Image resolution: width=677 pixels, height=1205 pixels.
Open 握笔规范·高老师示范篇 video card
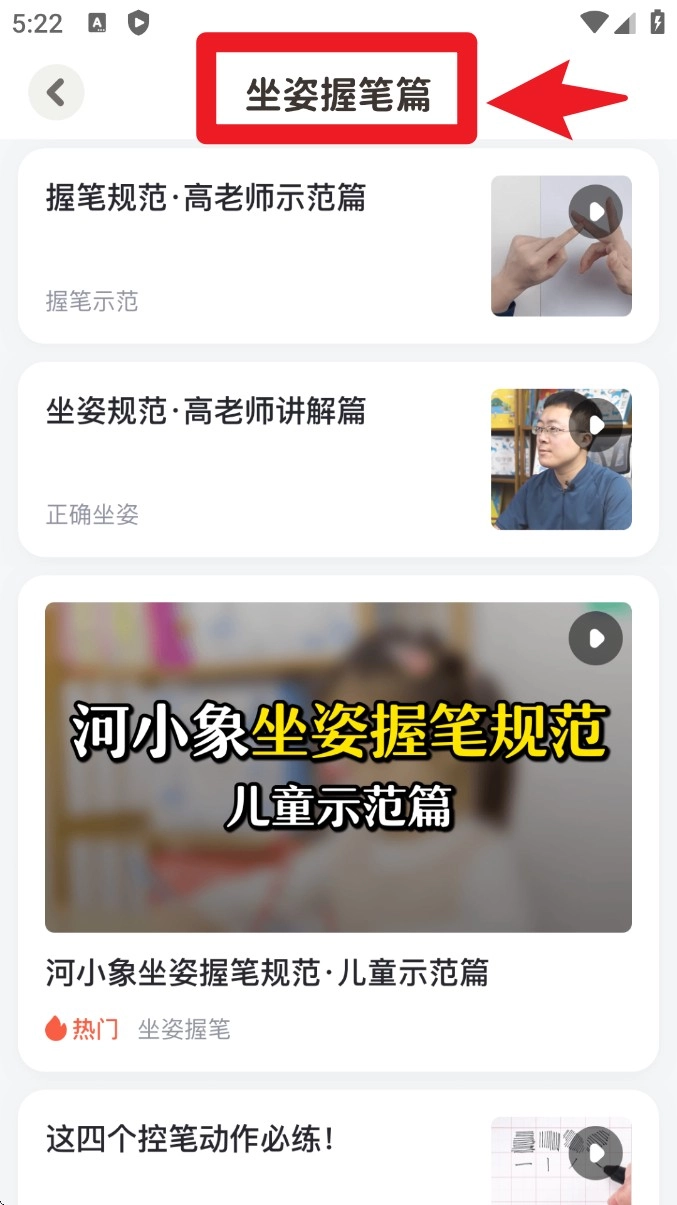(x=338, y=246)
